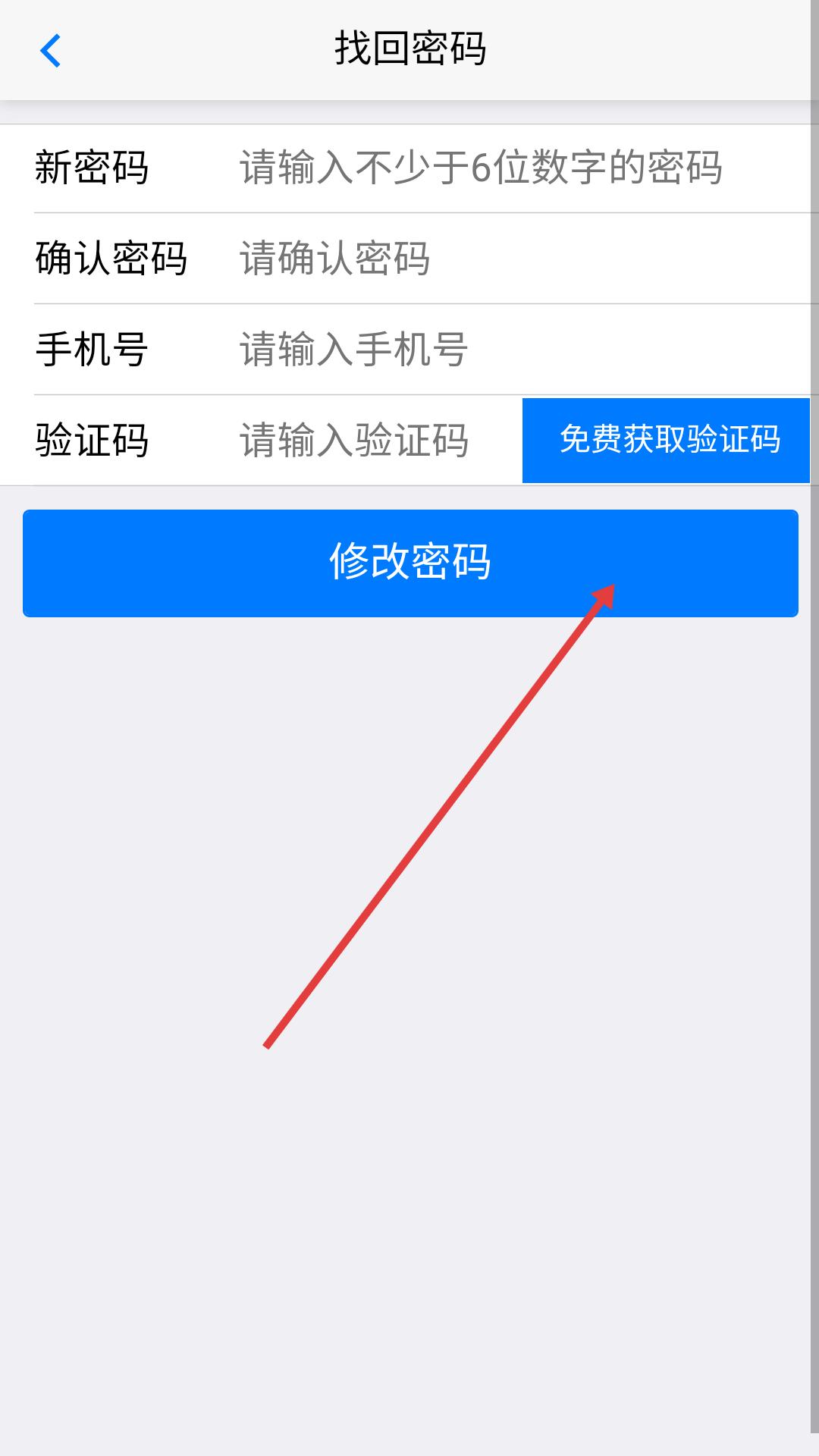Submit with the 修改密码 button
Screen dimensions: 819x1456
[x=410, y=563]
